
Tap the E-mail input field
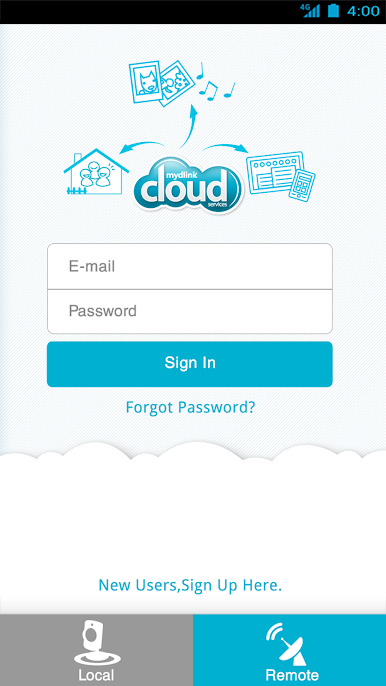pyautogui.click(x=189, y=266)
